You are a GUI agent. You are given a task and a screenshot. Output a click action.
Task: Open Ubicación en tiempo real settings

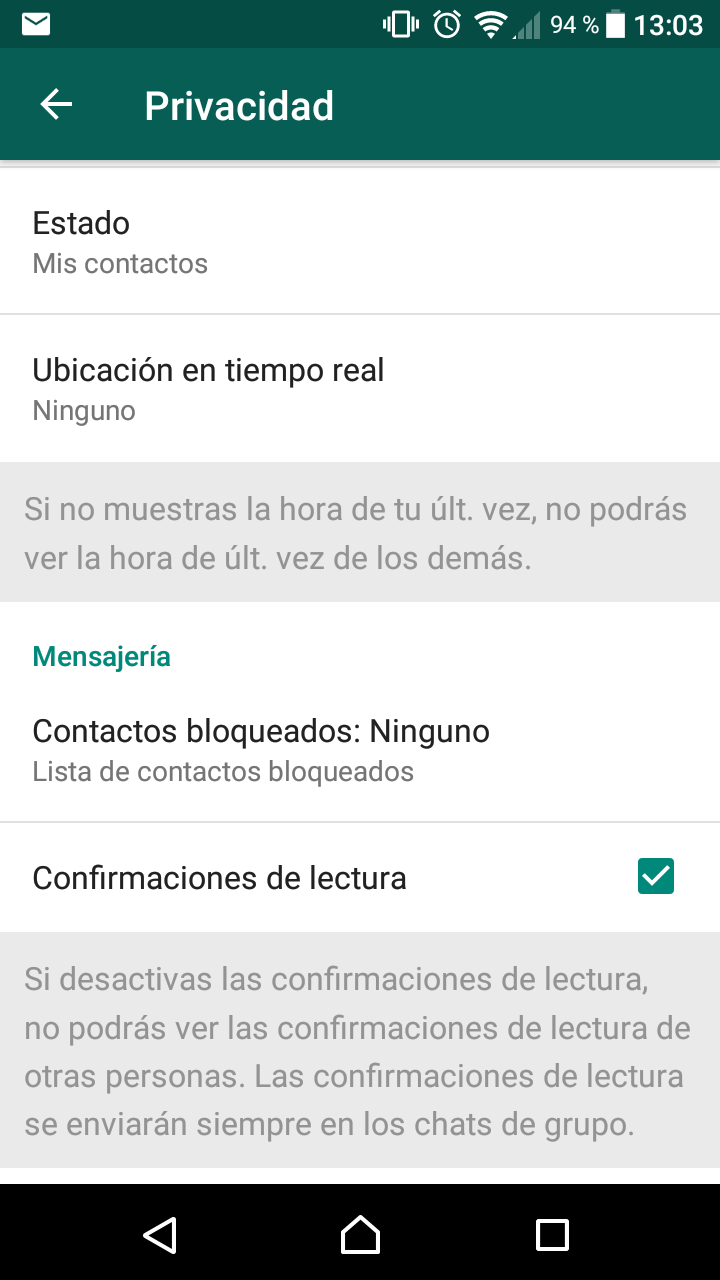(360, 389)
